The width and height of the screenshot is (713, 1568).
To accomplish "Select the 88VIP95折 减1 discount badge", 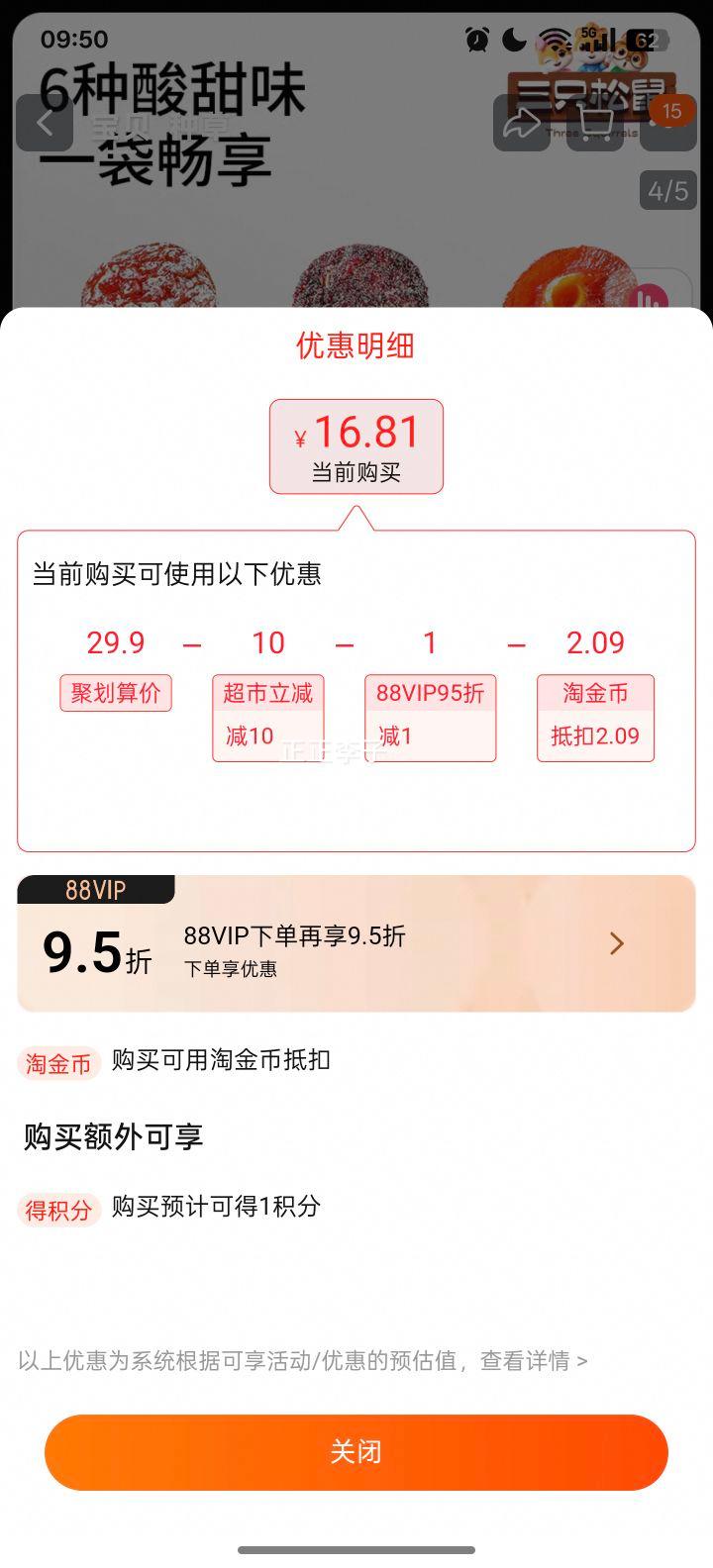I will (431, 716).
